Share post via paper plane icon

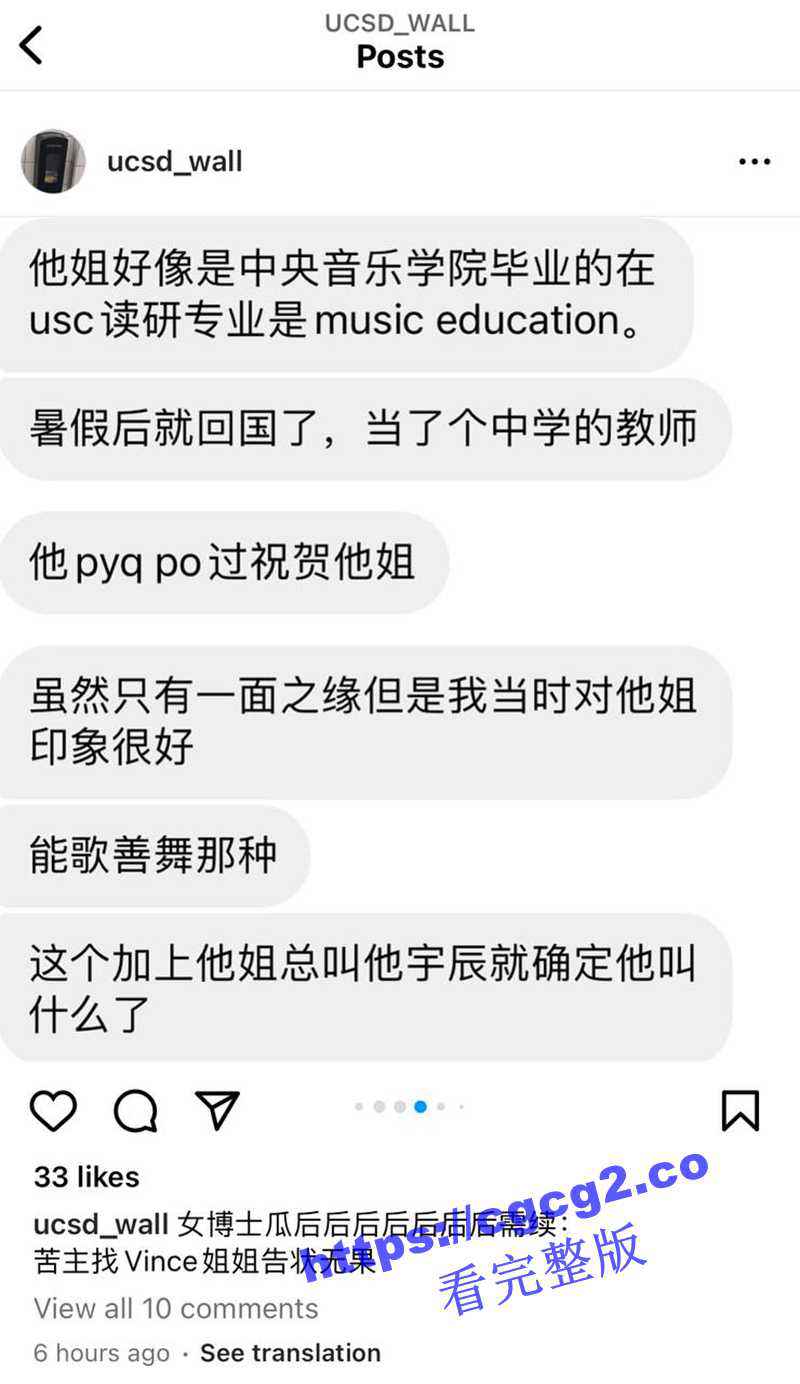[217, 1111]
